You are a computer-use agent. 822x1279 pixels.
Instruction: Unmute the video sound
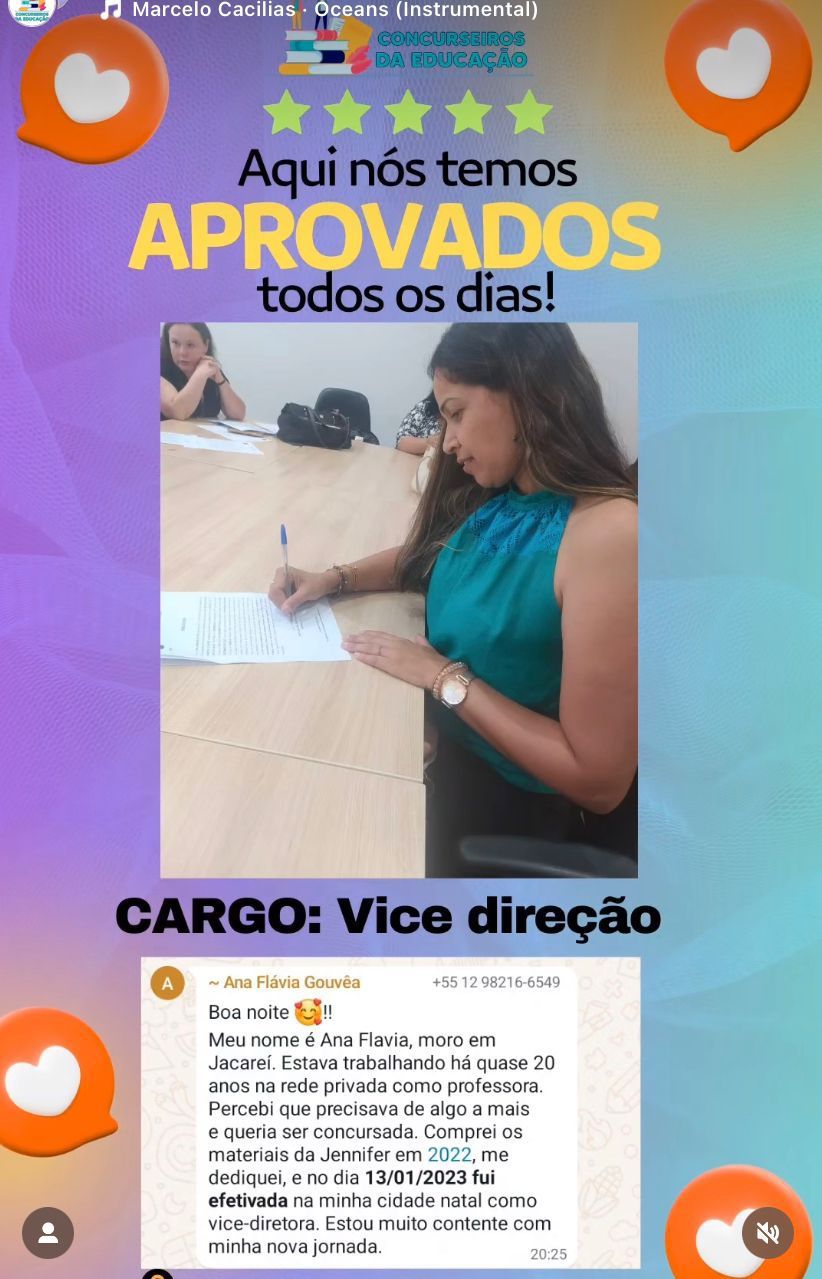[x=767, y=1232]
